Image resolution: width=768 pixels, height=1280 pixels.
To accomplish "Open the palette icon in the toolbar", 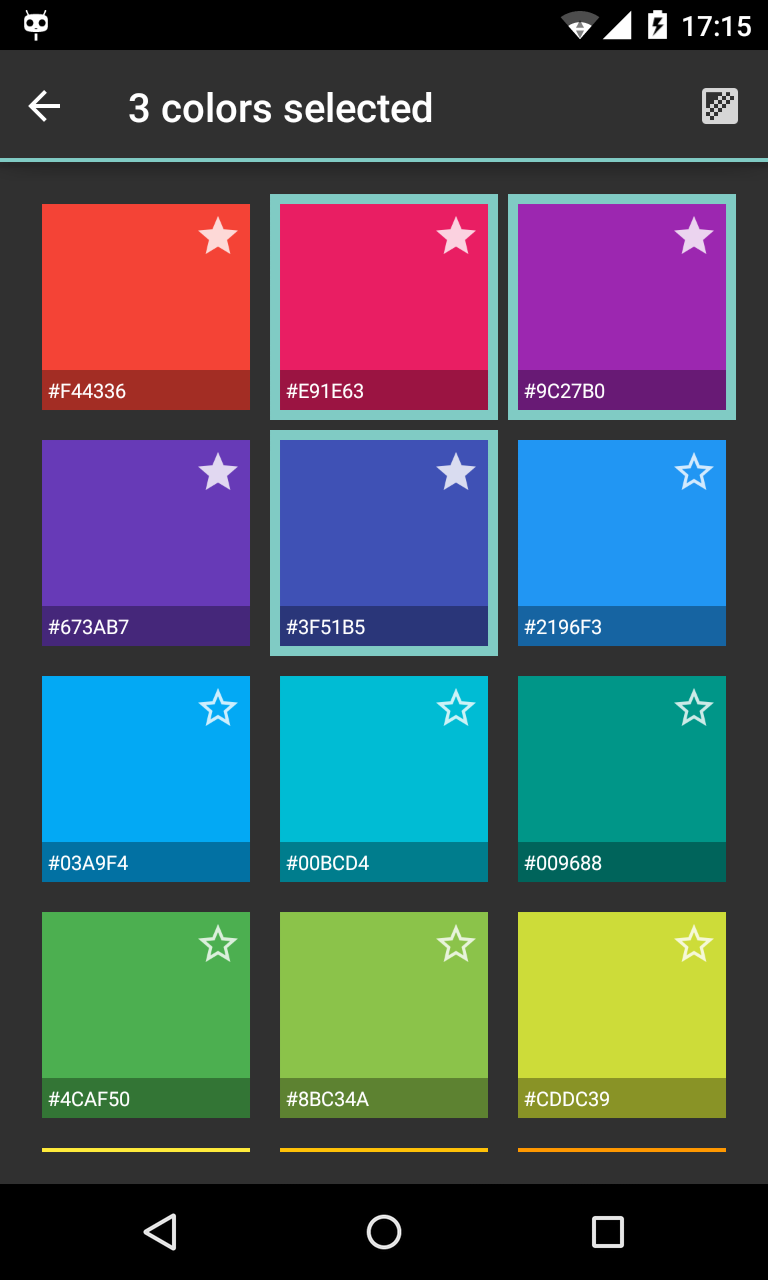I will (720, 106).
